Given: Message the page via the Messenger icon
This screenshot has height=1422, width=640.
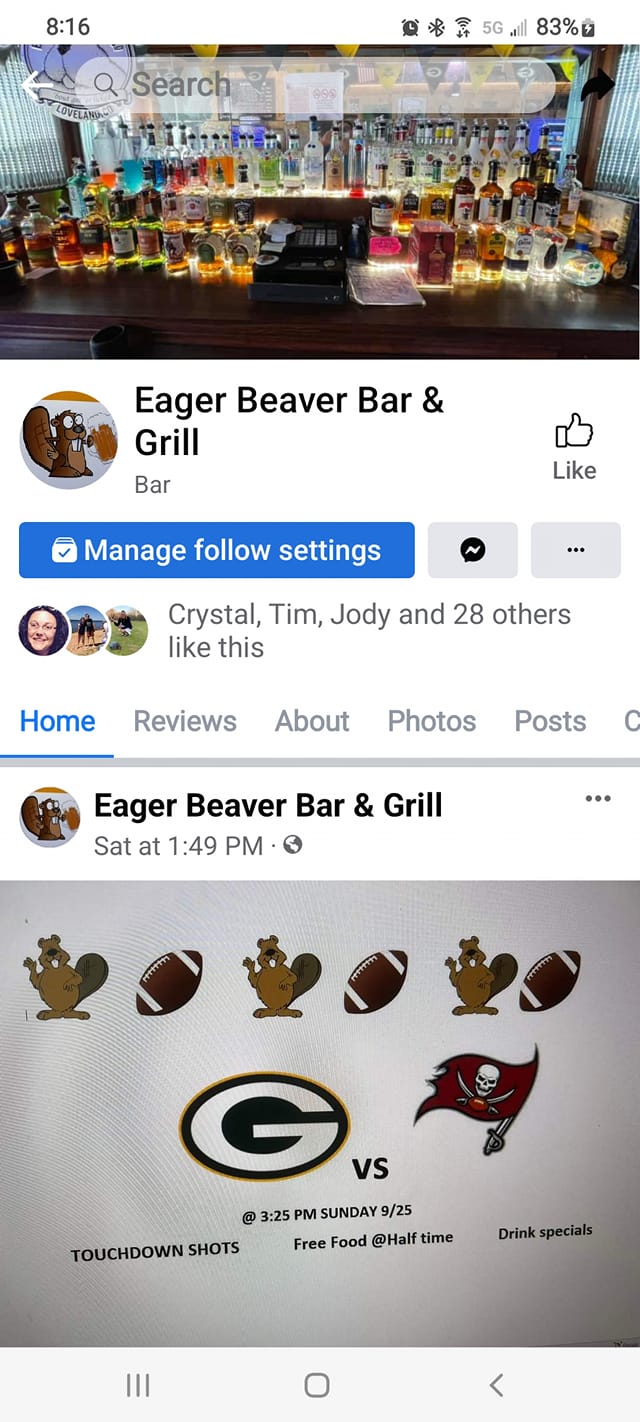Looking at the screenshot, I should 473,550.
